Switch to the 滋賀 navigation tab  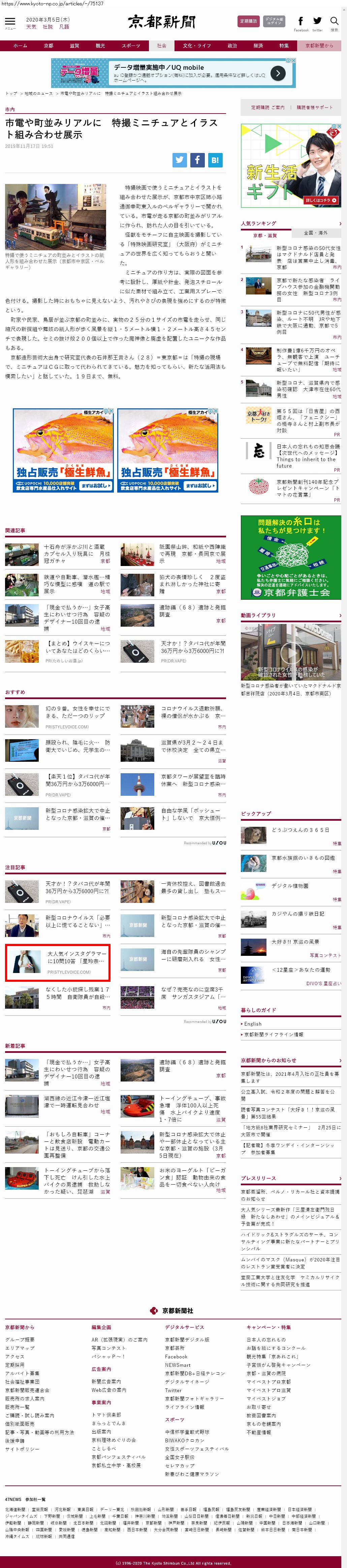74,46
